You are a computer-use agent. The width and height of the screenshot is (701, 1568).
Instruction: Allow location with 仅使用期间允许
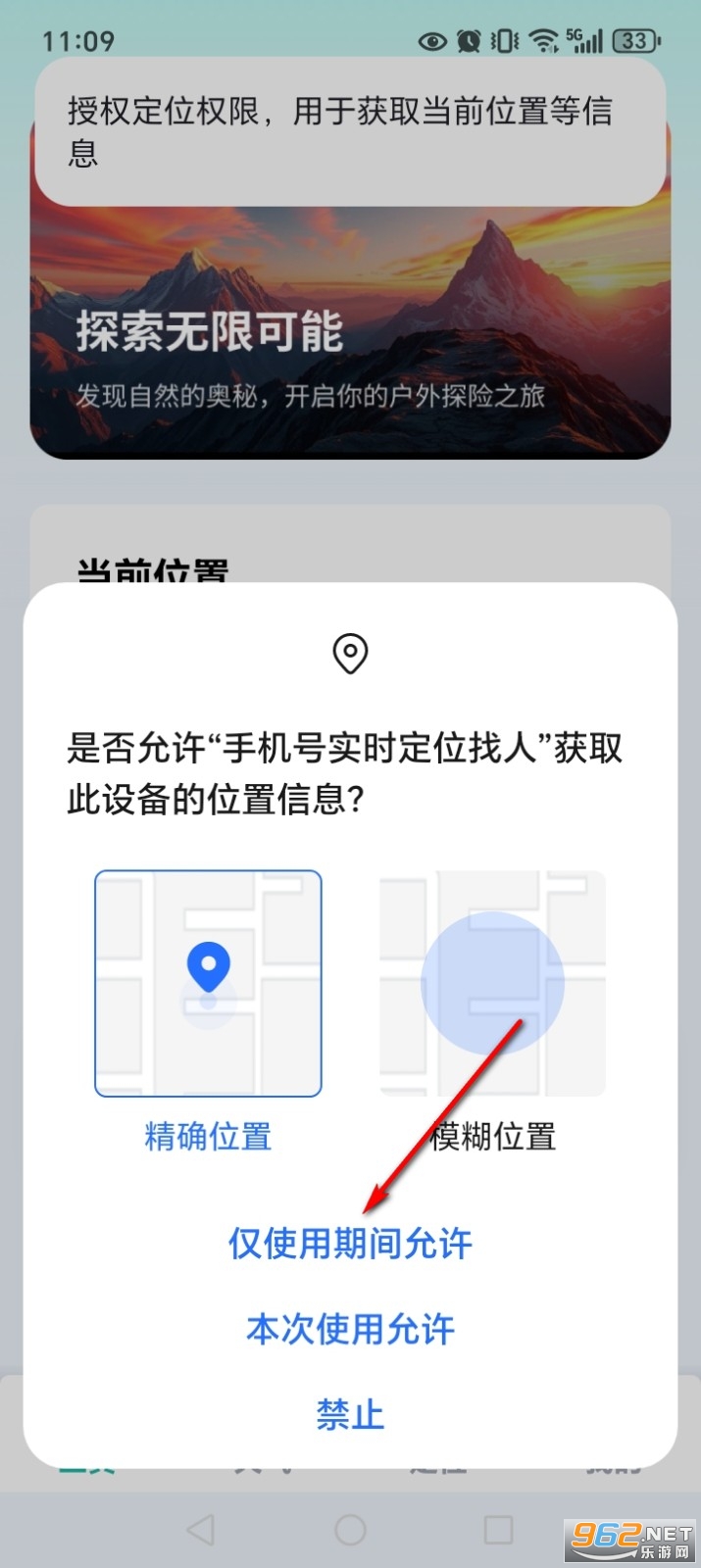[x=350, y=1244]
